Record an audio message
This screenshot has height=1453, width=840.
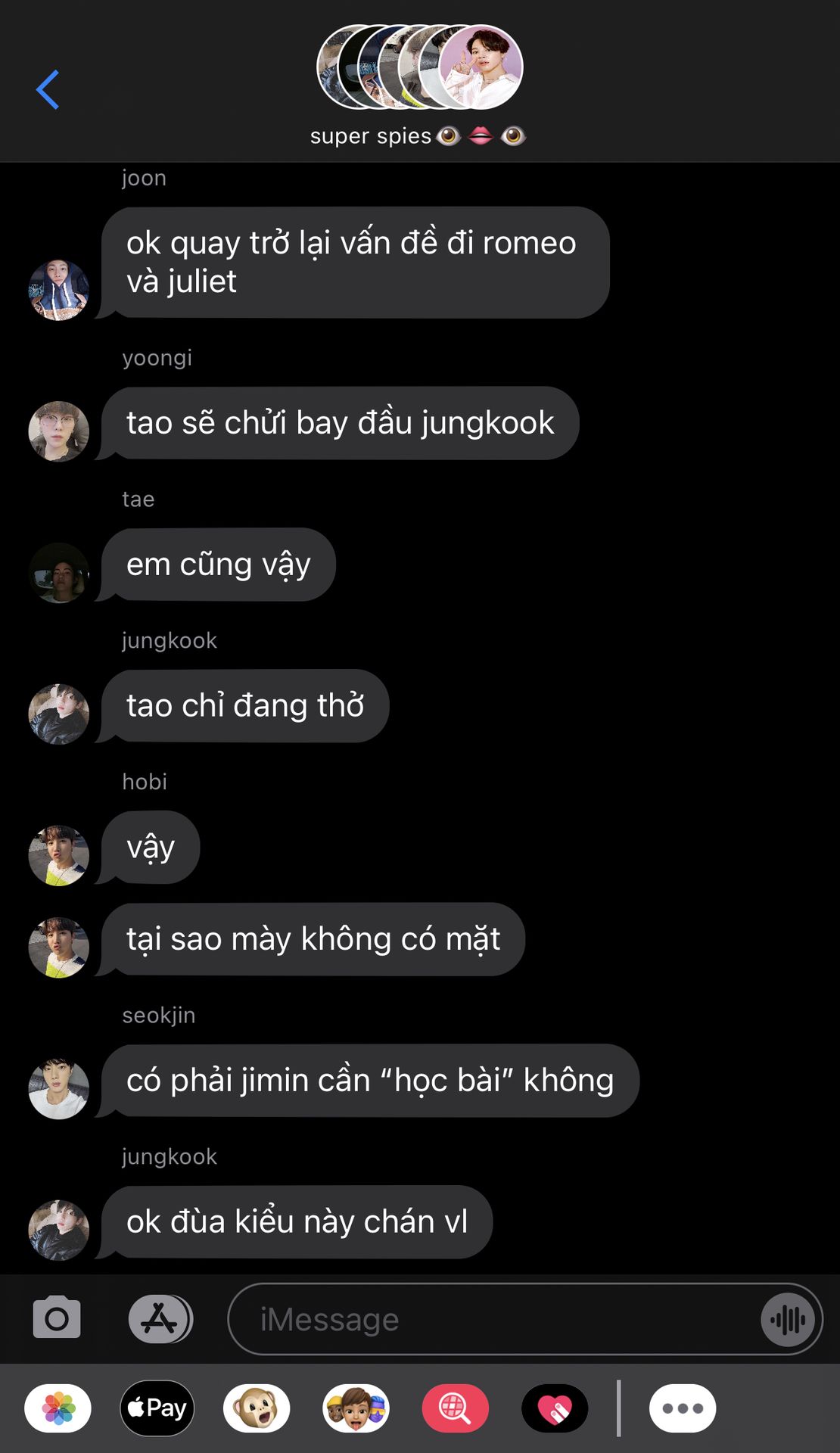point(788,1320)
